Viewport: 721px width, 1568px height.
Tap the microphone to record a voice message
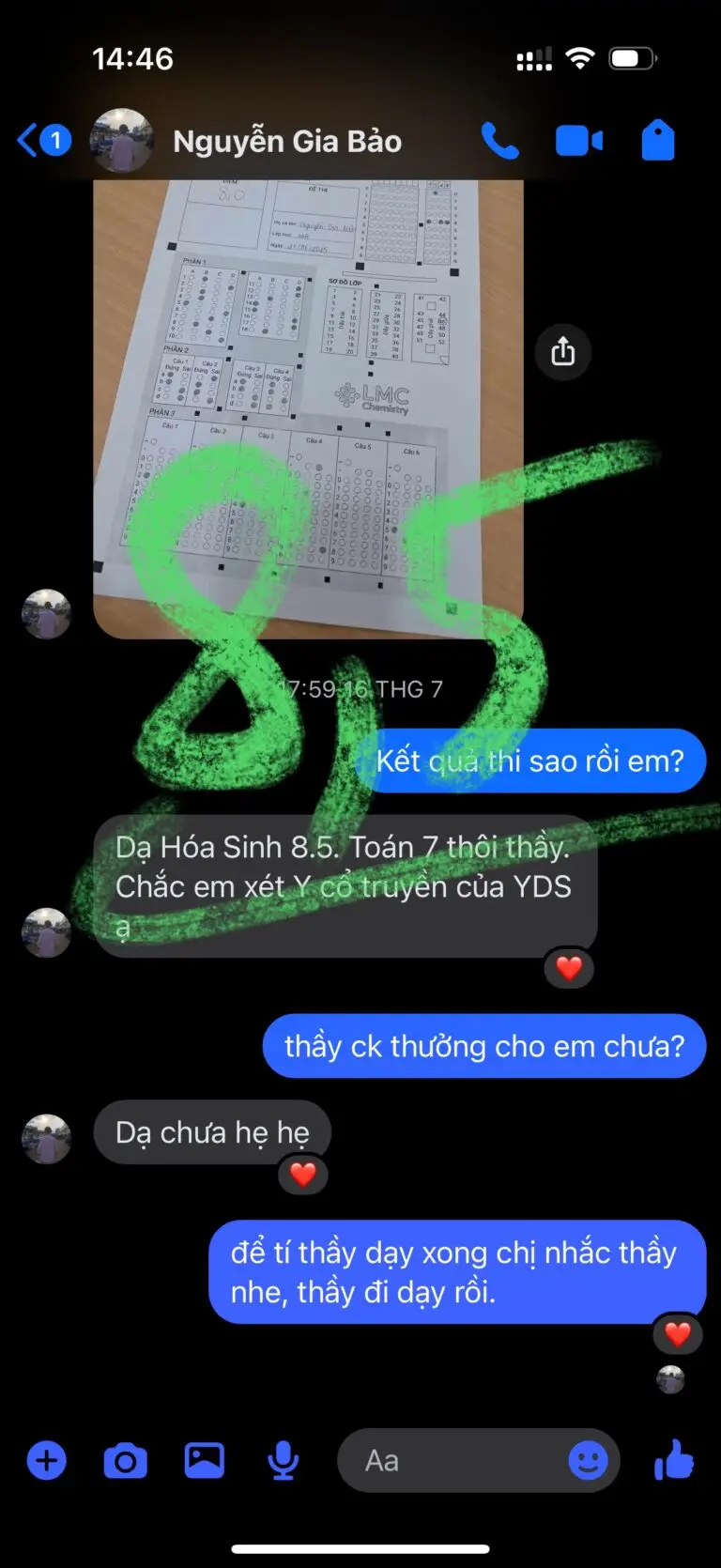pos(283,1461)
